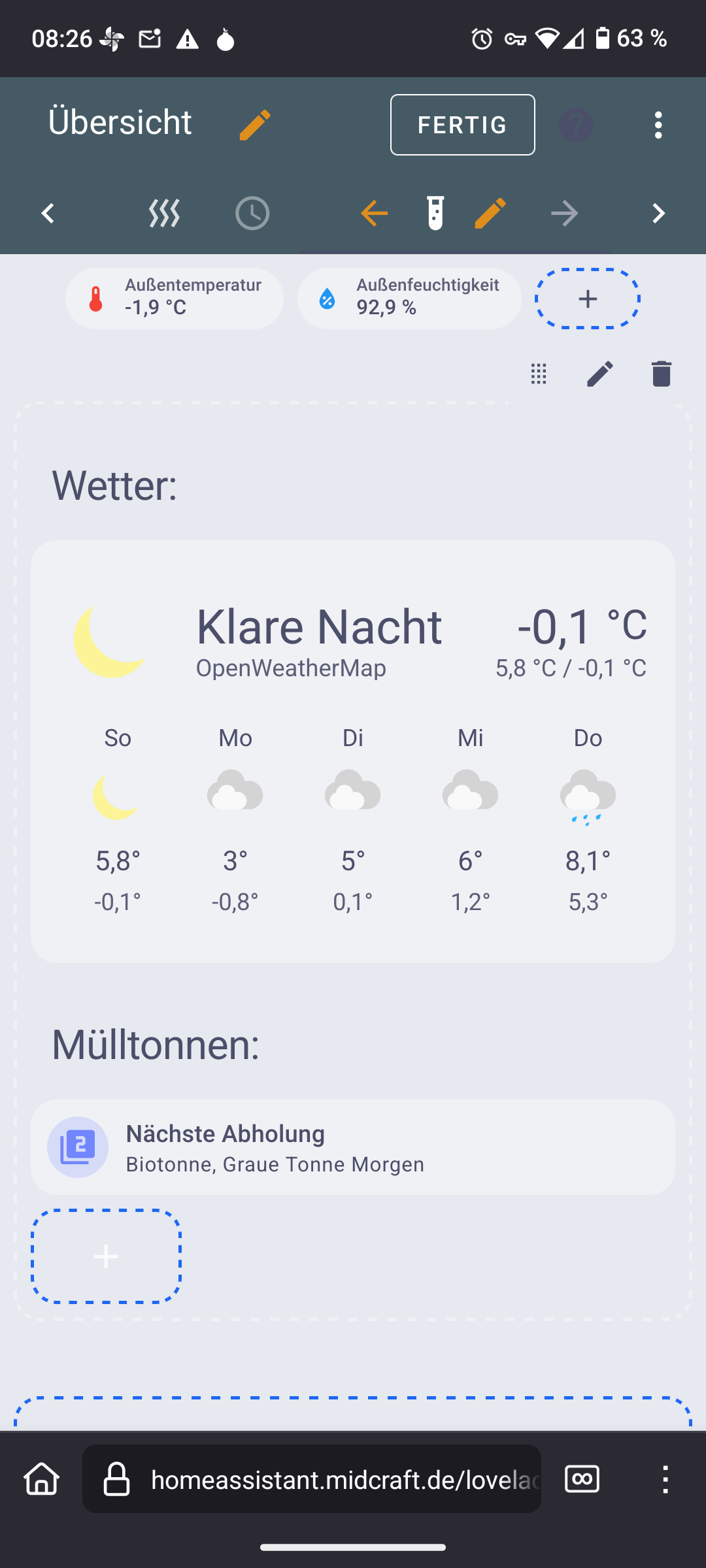Open the dashboard overflow menu
706x1568 pixels.
658,125
